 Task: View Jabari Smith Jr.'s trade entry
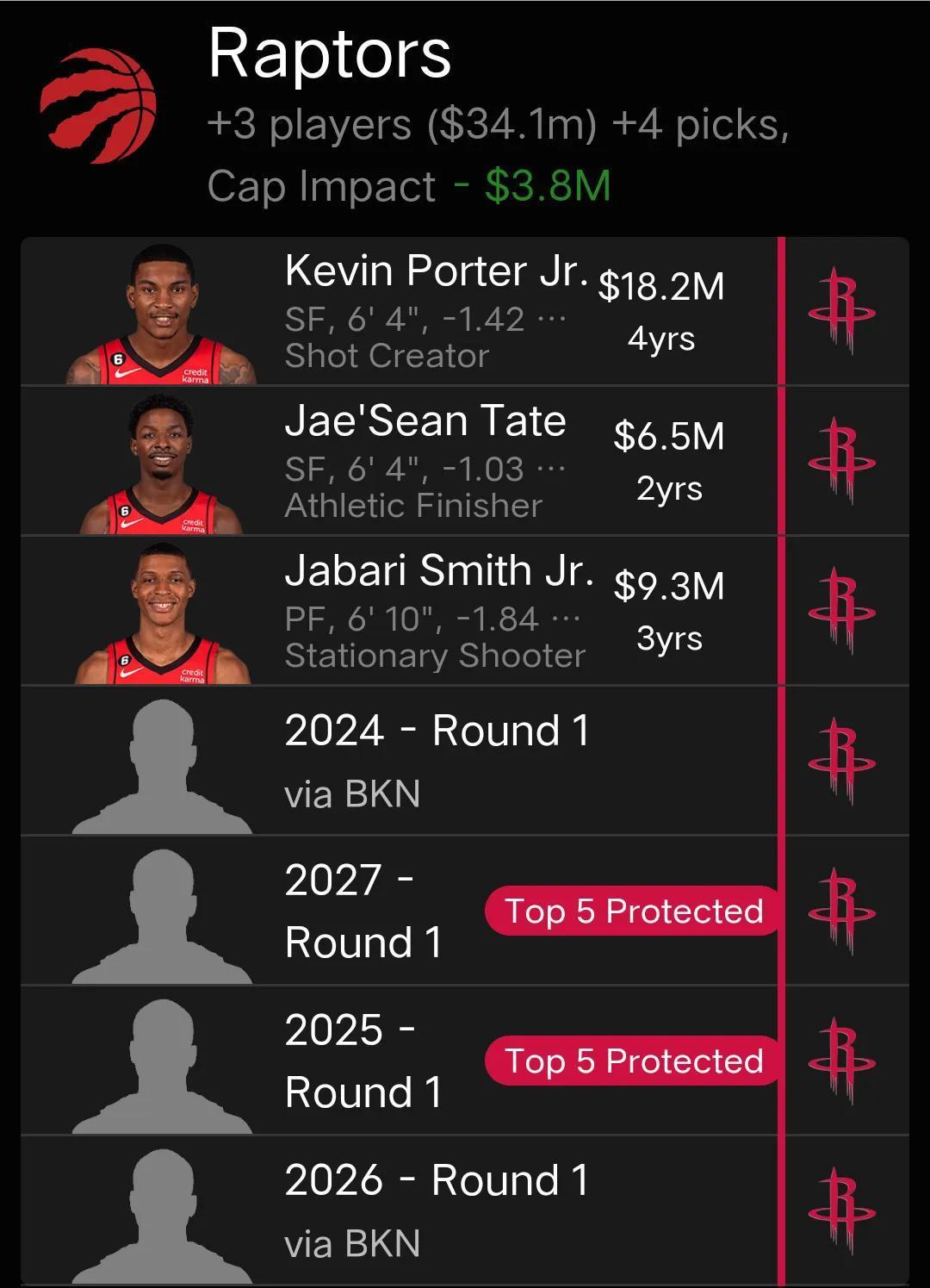(439, 612)
